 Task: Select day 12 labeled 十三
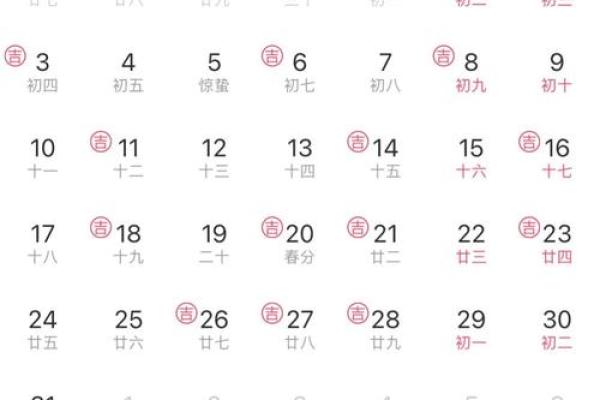pyautogui.click(x=214, y=156)
